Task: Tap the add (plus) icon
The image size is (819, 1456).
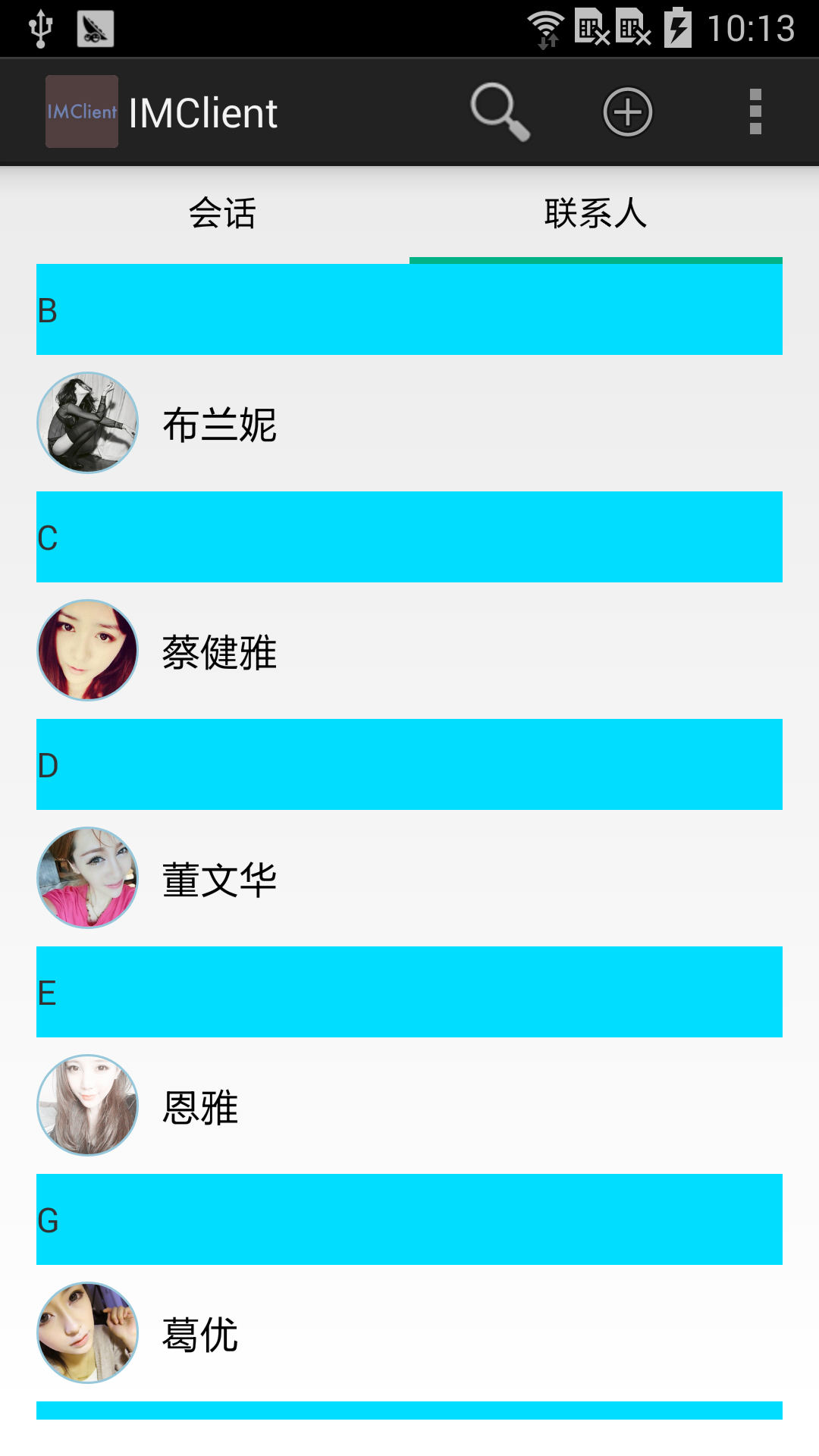Action: (627, 112)
